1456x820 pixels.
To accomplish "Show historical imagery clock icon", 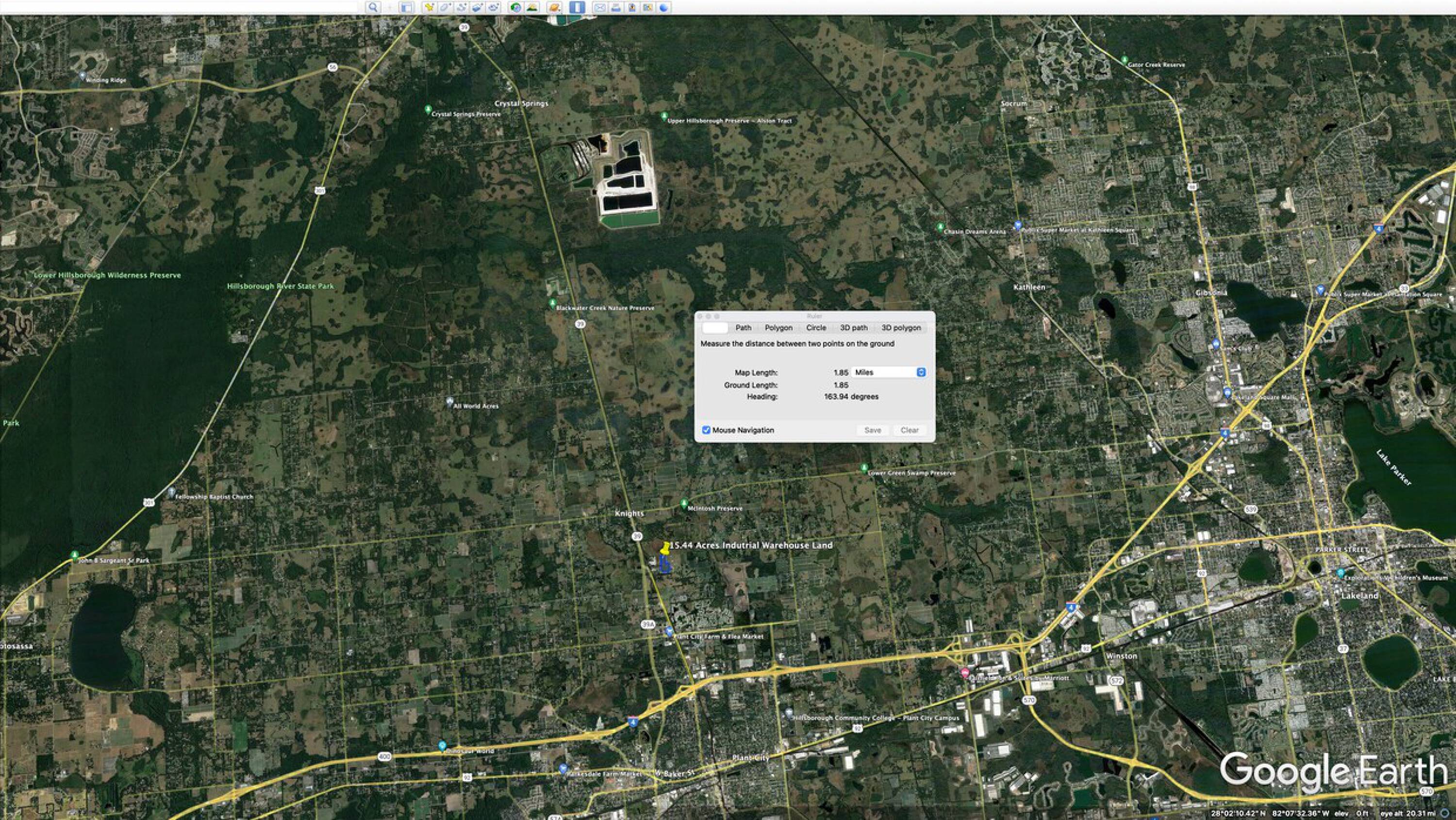I will (515, 7).
